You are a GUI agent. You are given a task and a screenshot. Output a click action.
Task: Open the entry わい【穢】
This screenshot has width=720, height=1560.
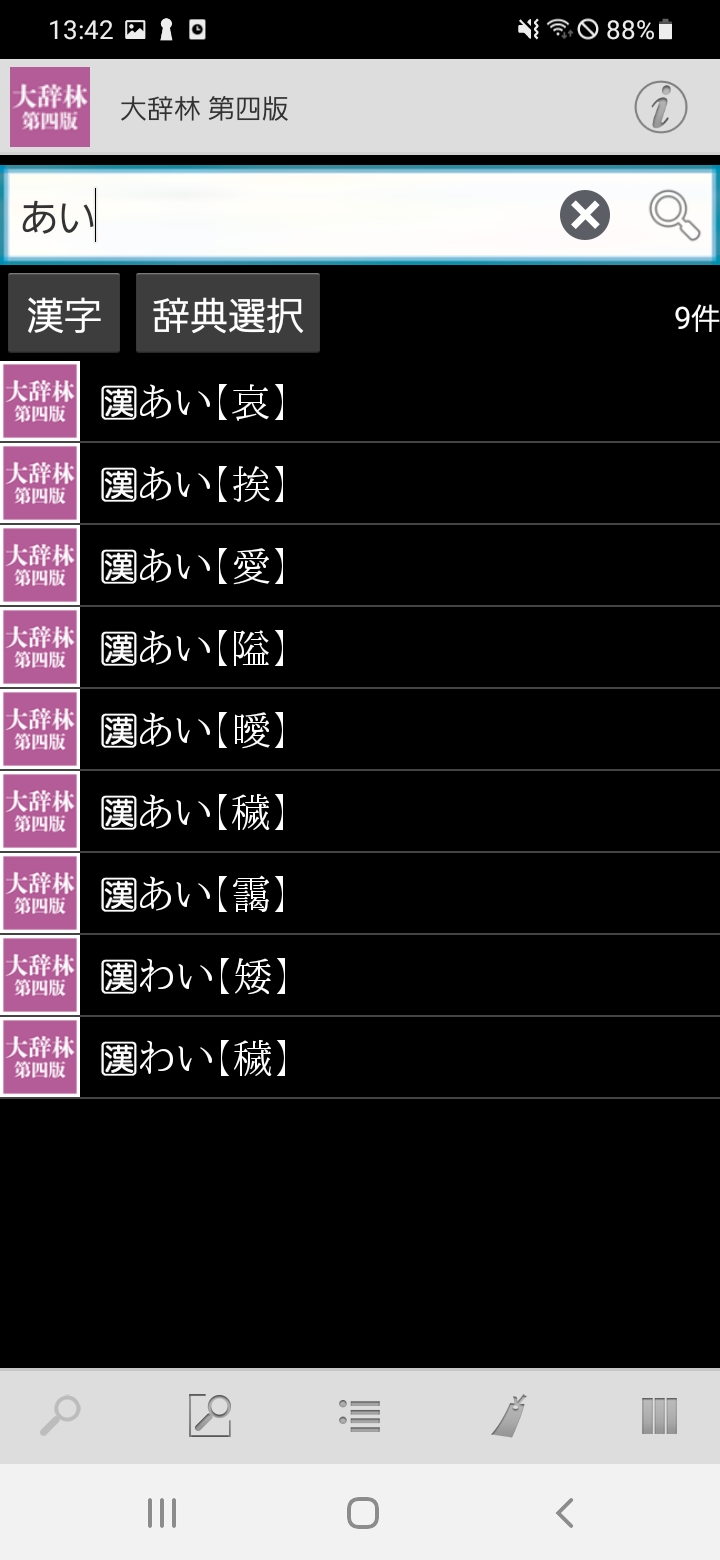coord(360,1058)
